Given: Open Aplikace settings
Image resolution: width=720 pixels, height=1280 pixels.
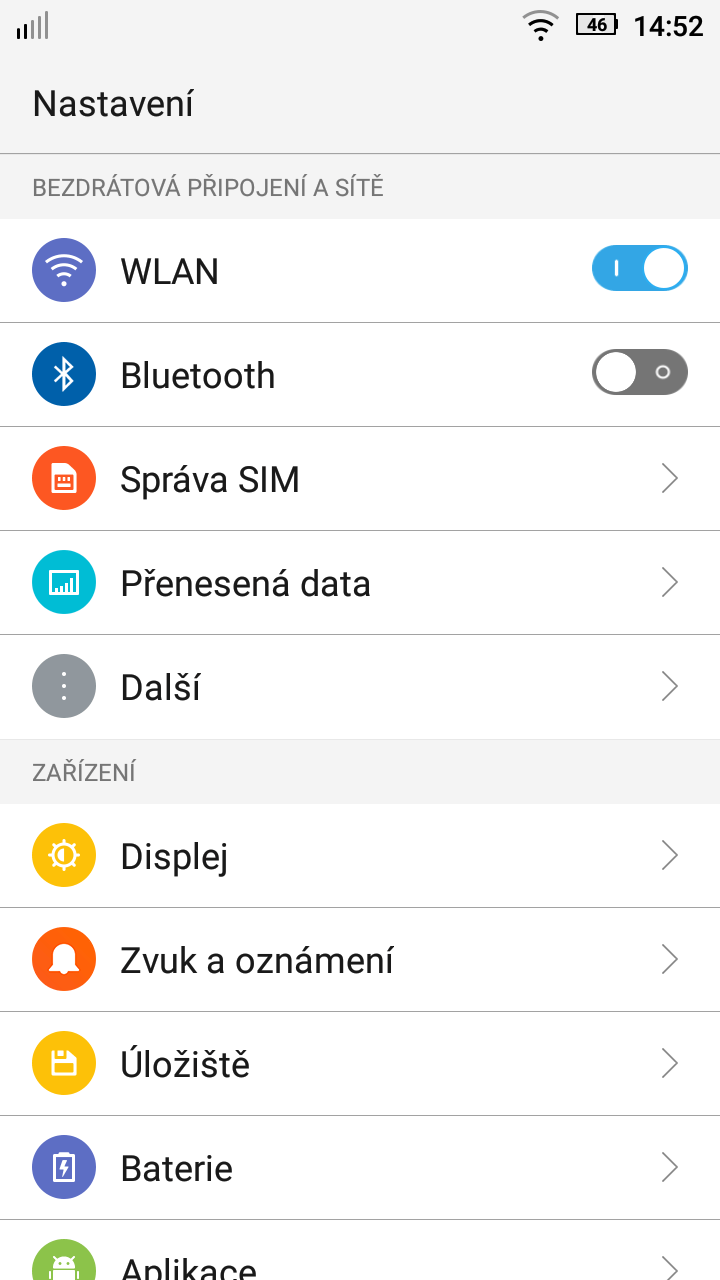Looking at the screenshot, I should [360, 1250].
